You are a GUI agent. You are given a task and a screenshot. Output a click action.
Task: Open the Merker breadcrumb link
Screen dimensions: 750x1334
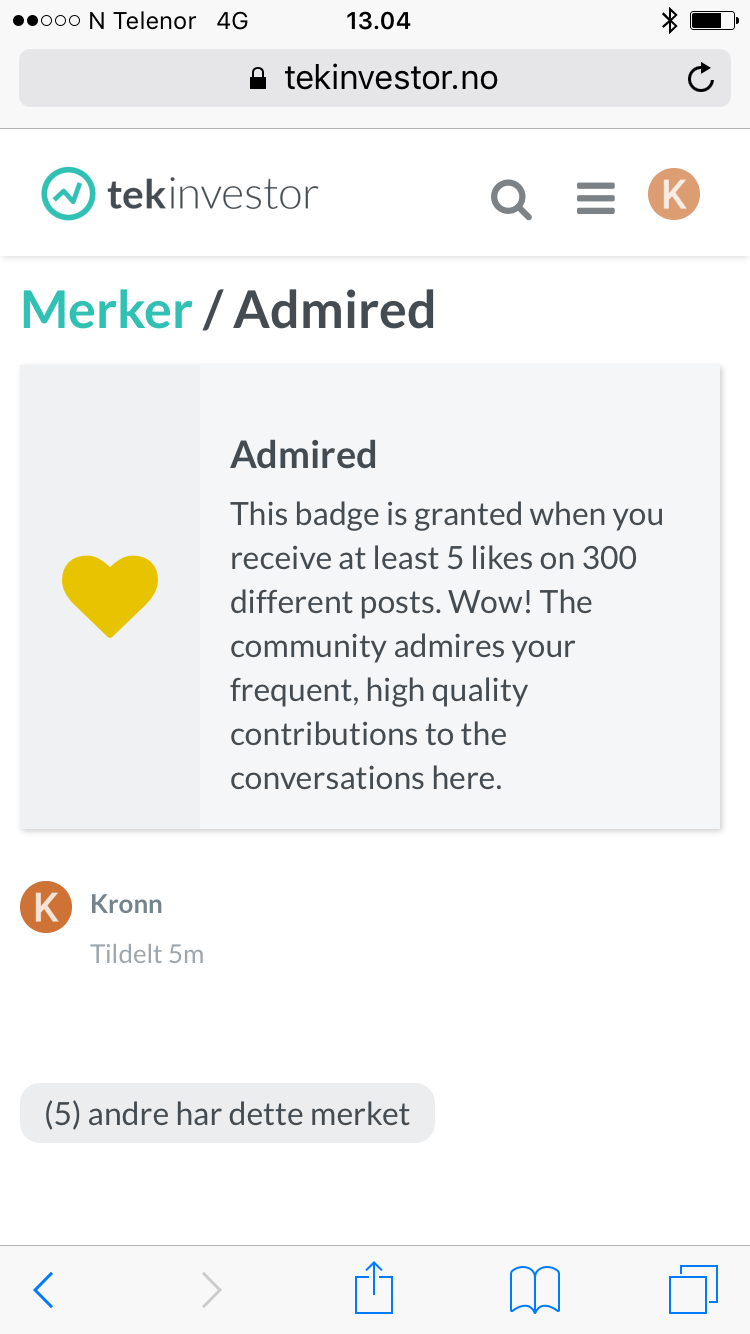107,310
